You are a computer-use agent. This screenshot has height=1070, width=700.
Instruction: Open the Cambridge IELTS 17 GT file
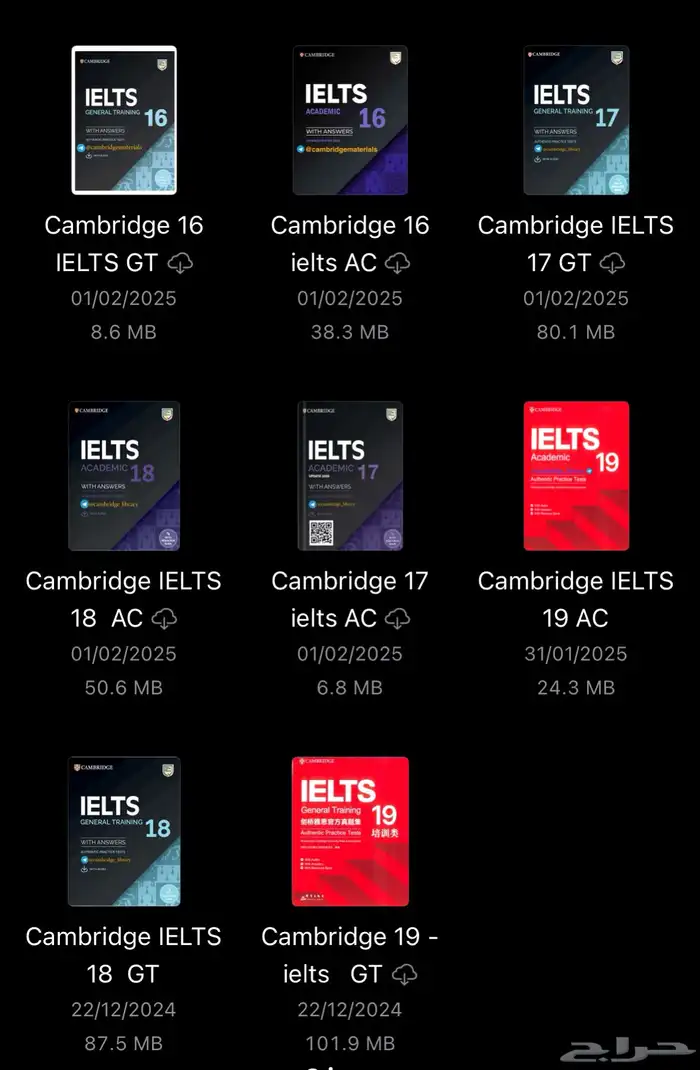pos(576,120)
